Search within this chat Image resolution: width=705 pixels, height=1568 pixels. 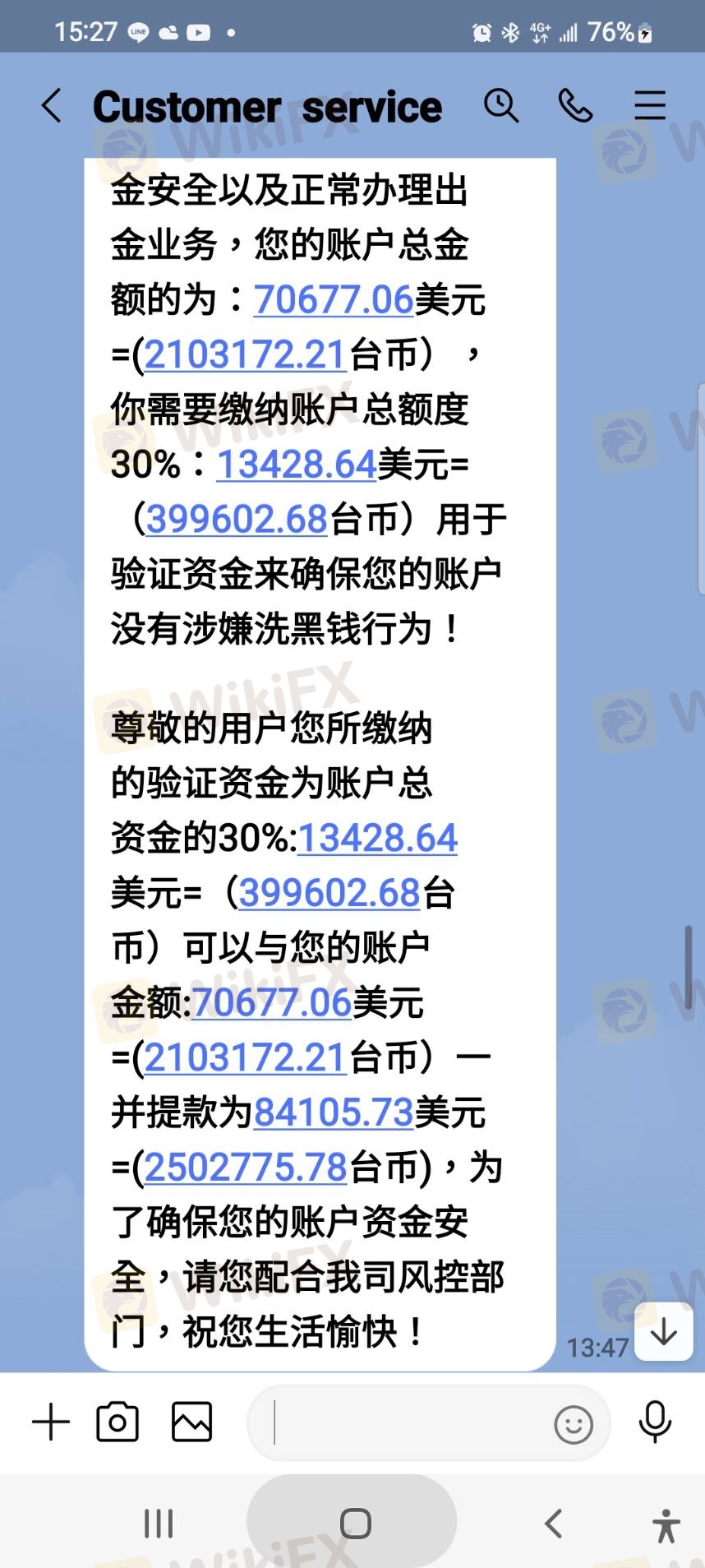pyautogui.click(x=500, y=106)
